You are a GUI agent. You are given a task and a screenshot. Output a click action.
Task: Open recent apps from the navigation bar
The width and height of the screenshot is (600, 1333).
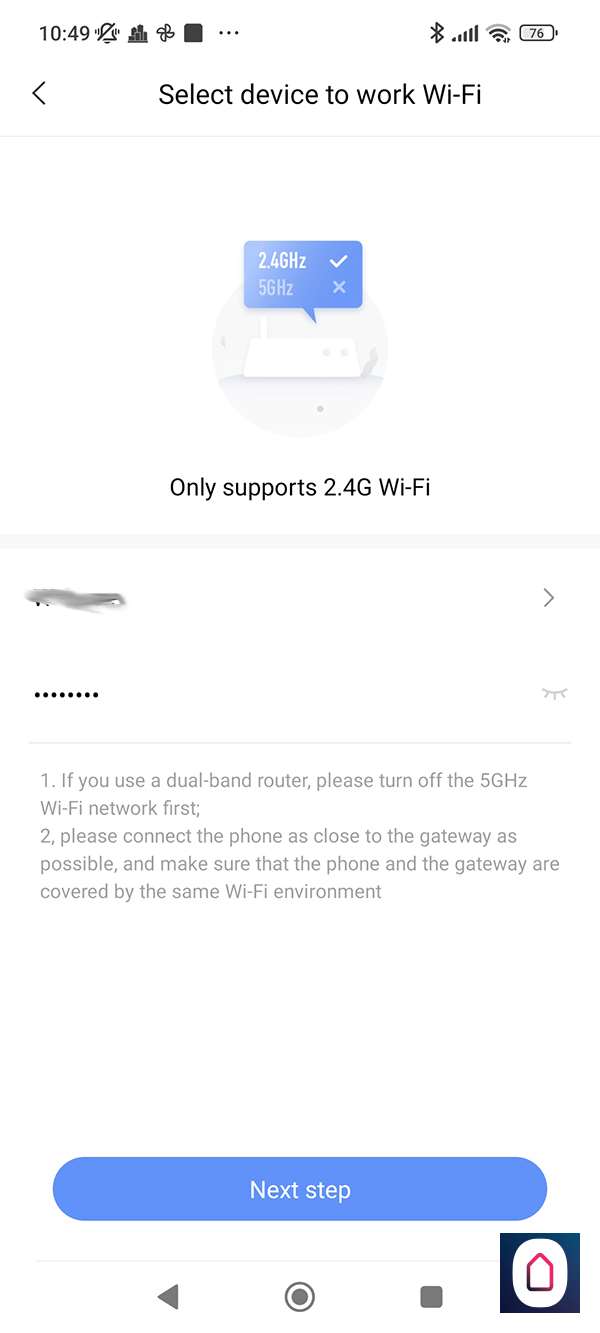pos(431,1297)
